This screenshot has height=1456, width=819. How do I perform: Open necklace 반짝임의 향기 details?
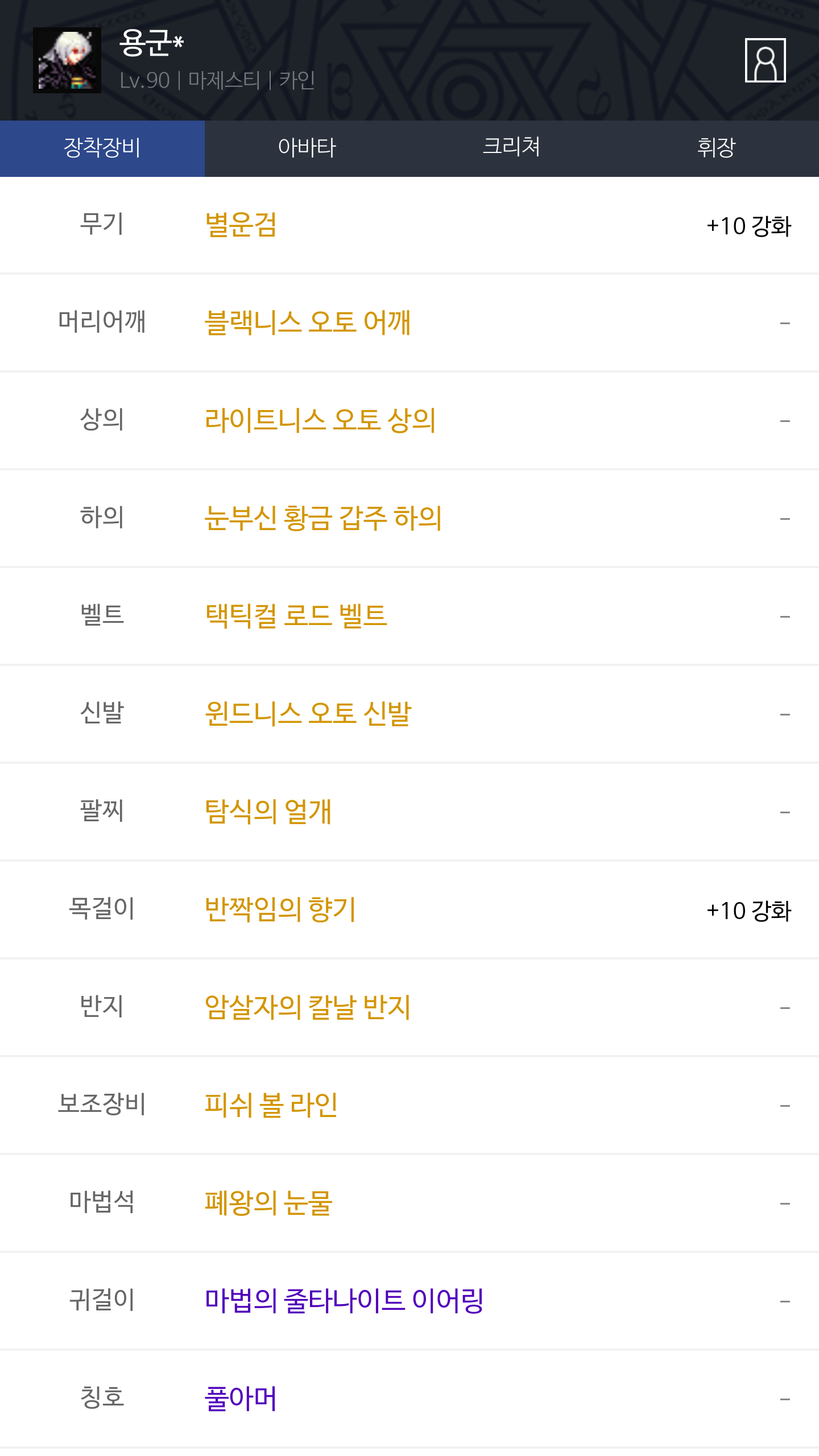coord(280,909)
